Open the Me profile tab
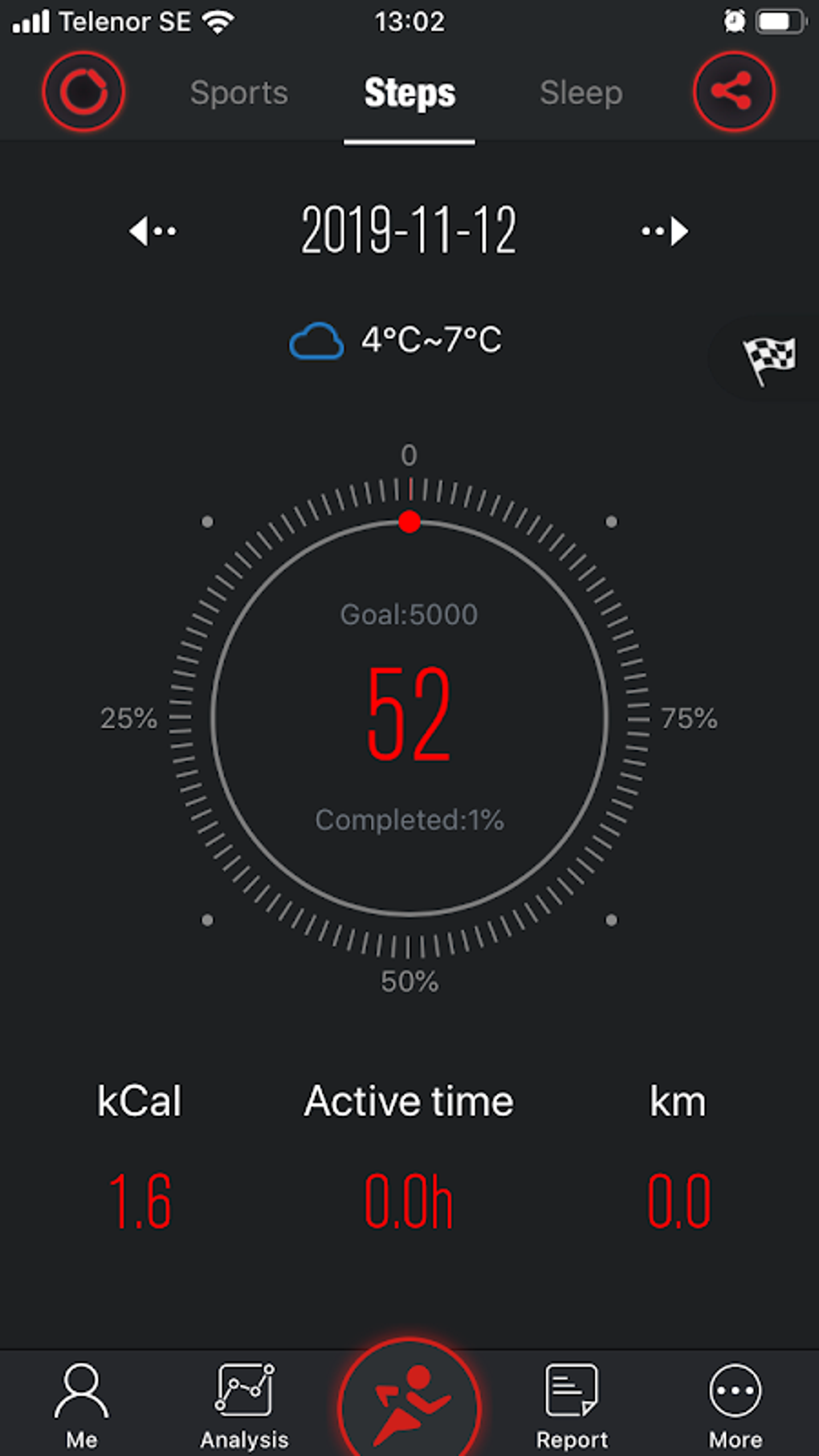This screenshot has height=1456, width=819. click(x=82, y=1405)
